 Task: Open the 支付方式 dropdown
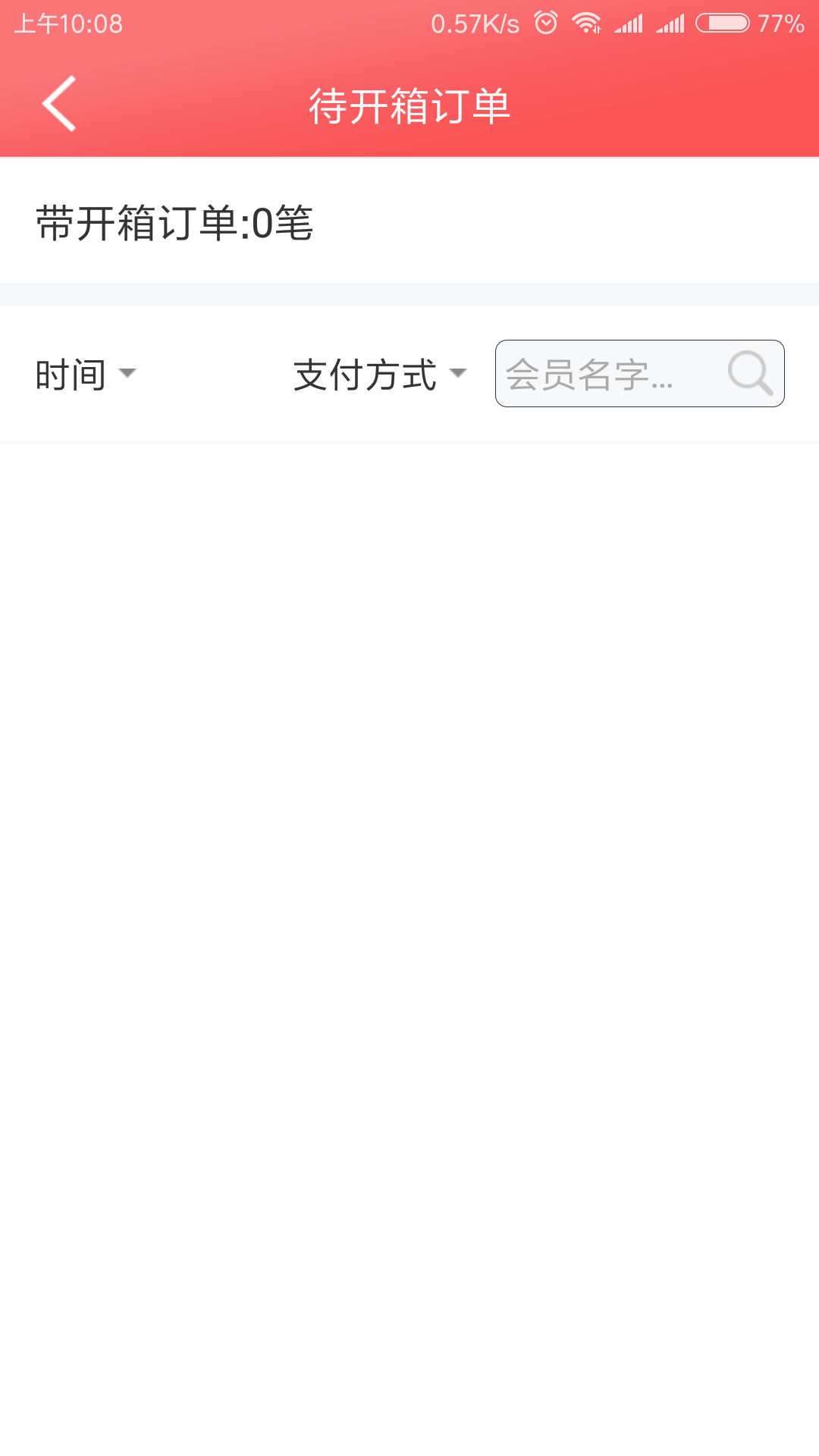(380, 374)
